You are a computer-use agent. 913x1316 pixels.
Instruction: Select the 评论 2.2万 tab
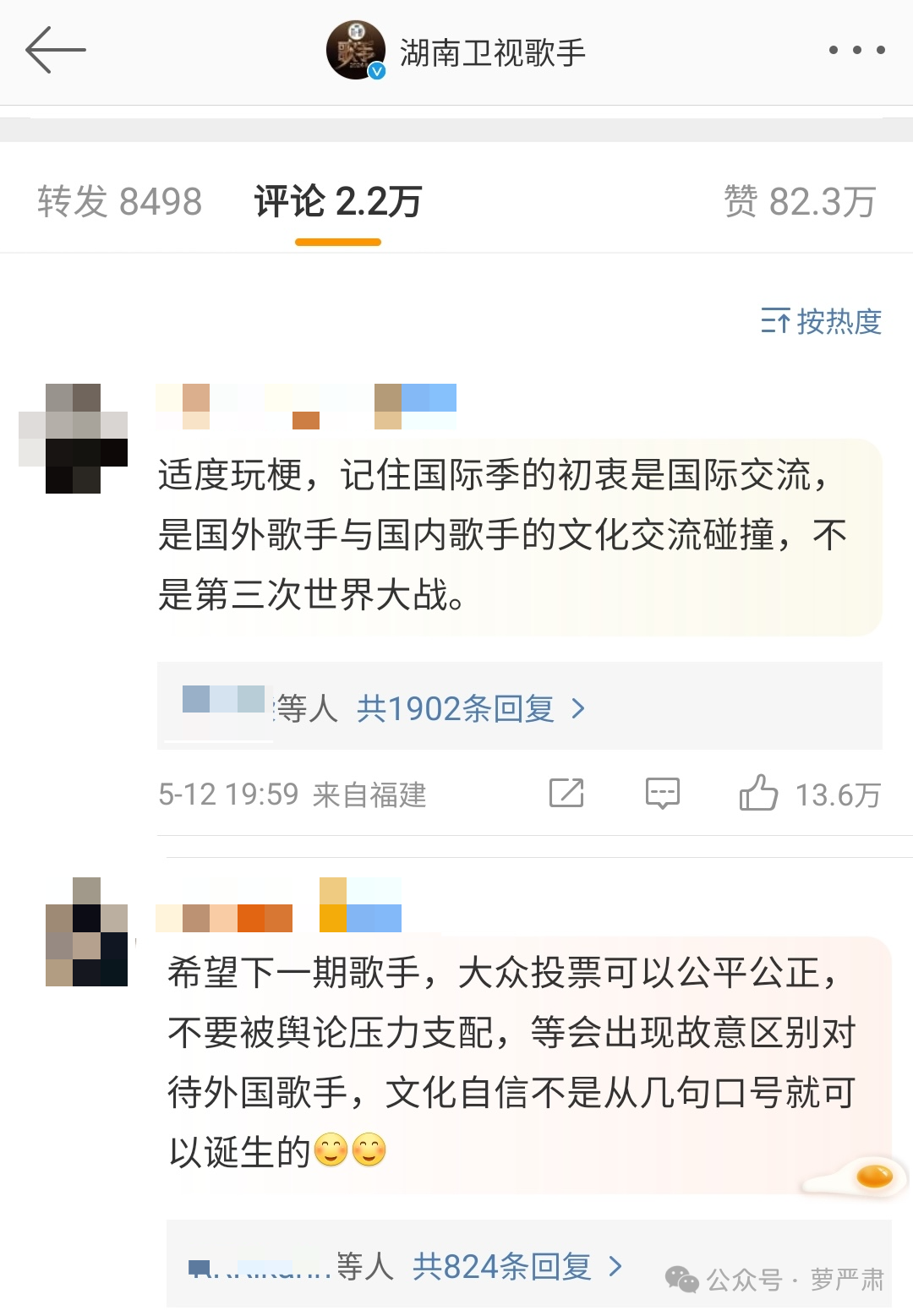point(337,202)
